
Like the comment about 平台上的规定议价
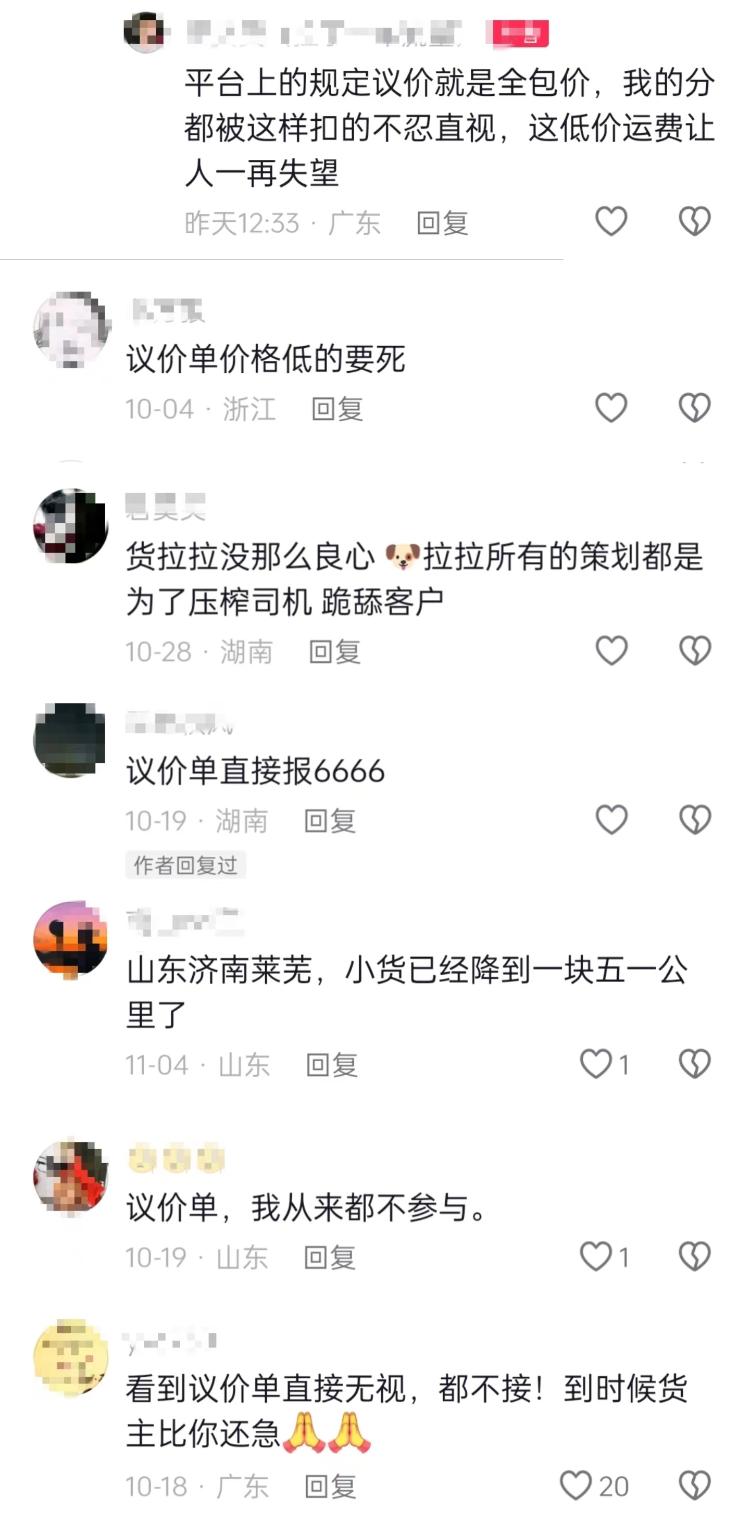611,221
